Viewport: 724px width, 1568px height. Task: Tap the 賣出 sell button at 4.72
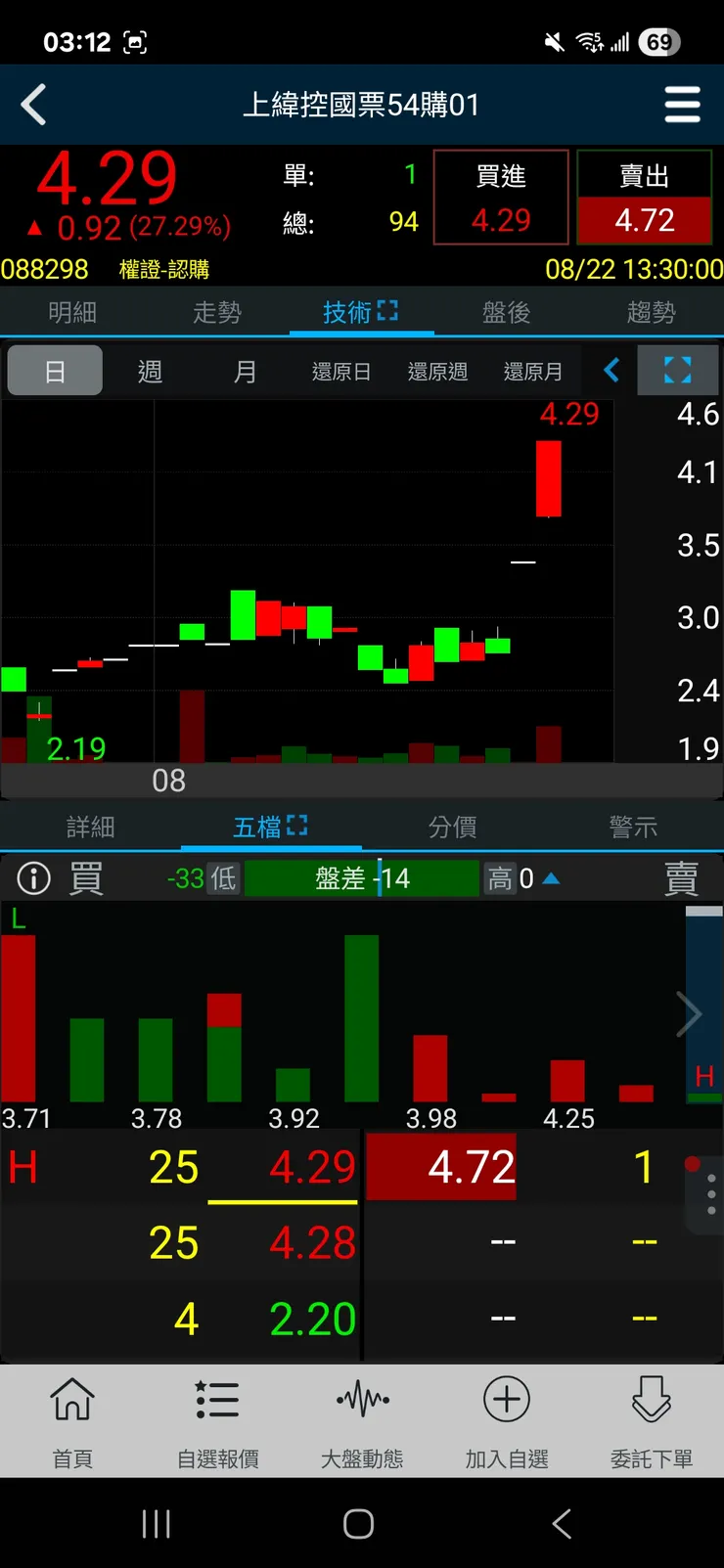pyautogui.click(x=644, y=198)
